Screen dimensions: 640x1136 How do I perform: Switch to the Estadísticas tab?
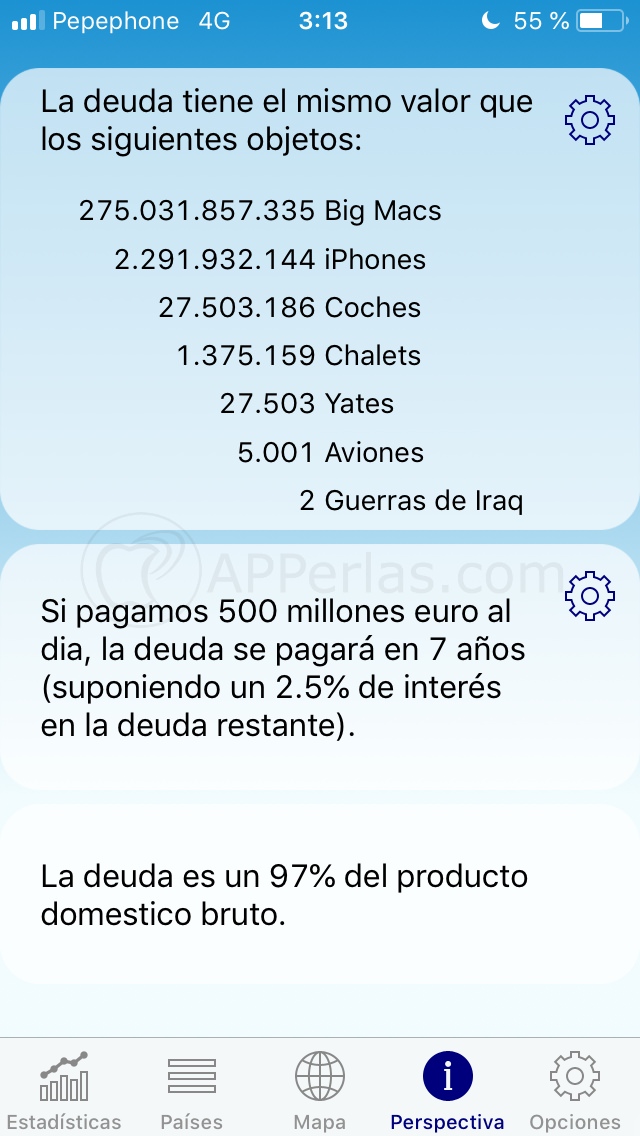click(65, 1088)
